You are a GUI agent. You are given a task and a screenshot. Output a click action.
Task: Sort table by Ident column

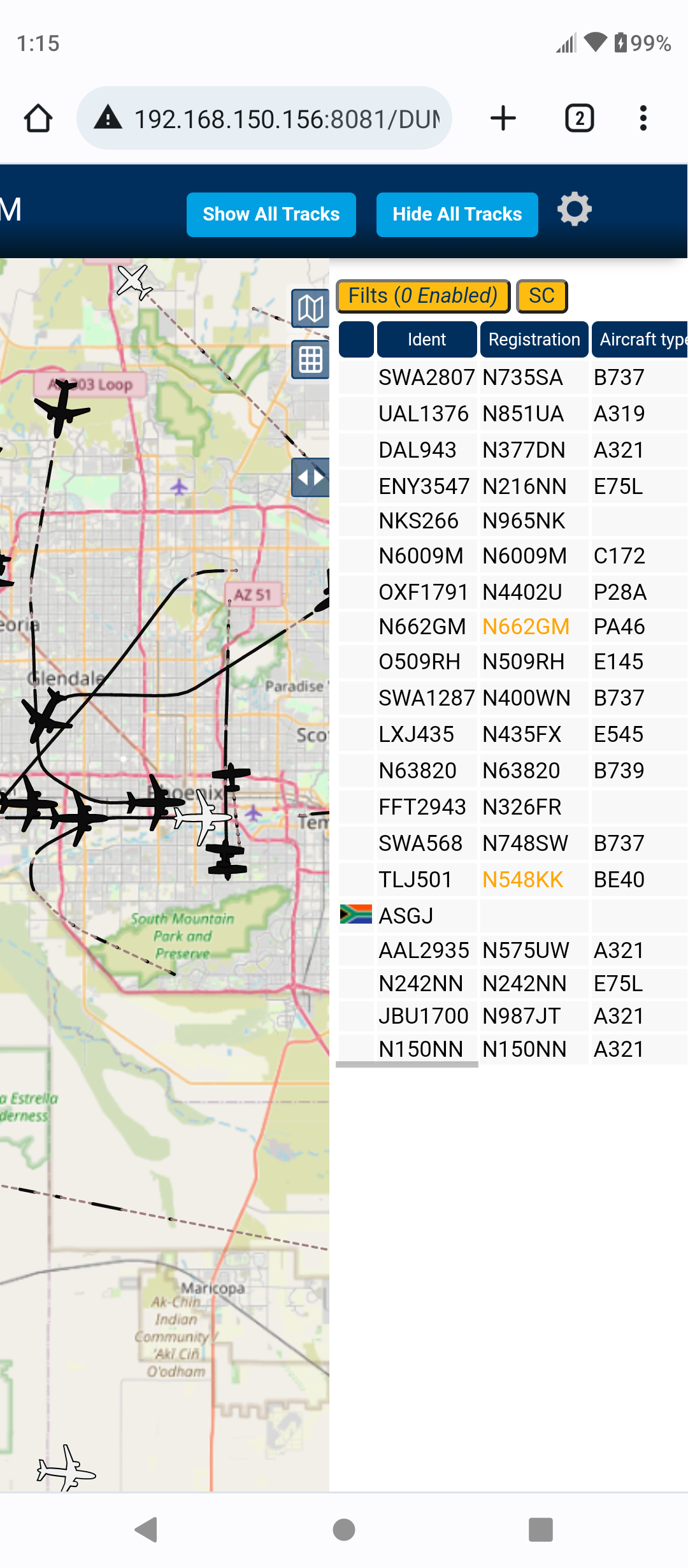[427, 340]
